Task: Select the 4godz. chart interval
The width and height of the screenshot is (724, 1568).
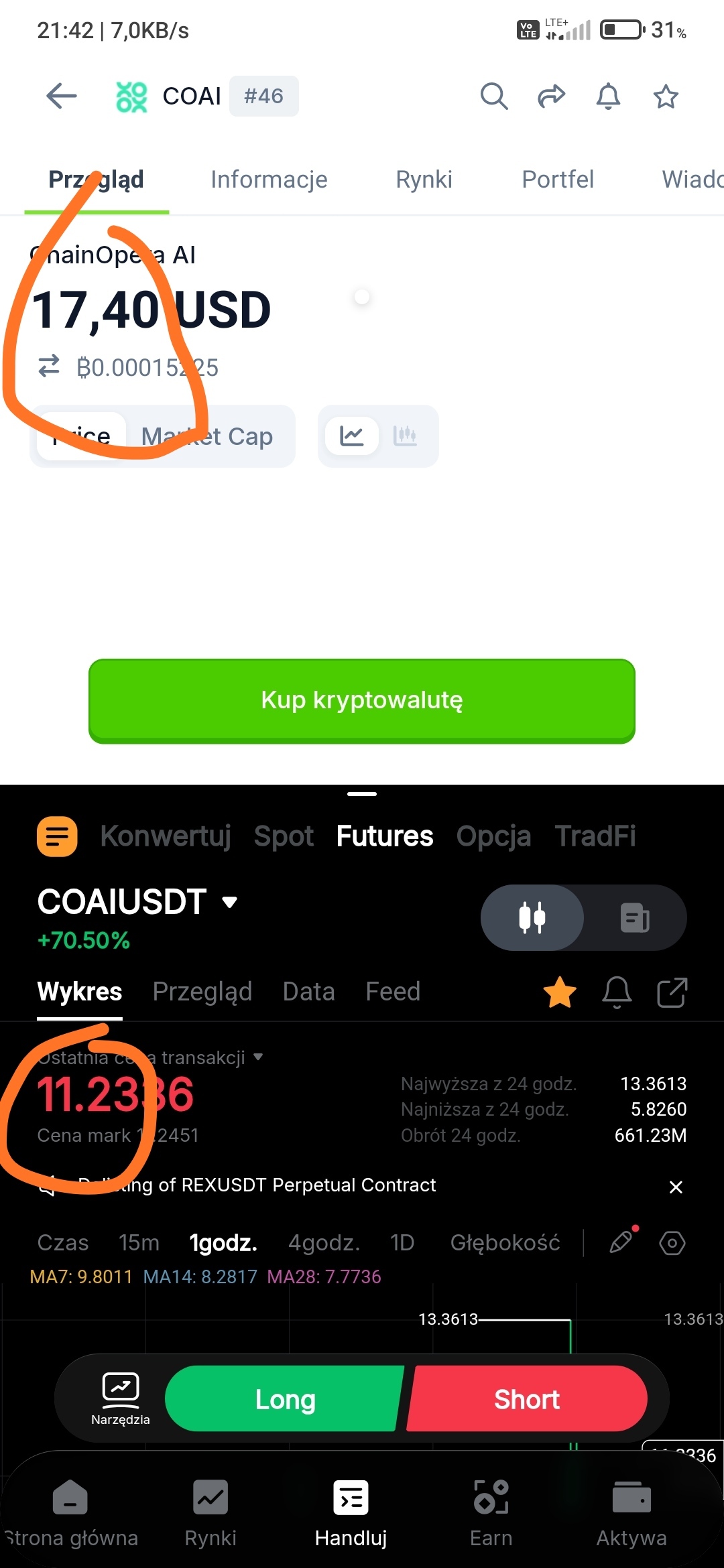Action: click(324, 1243)
